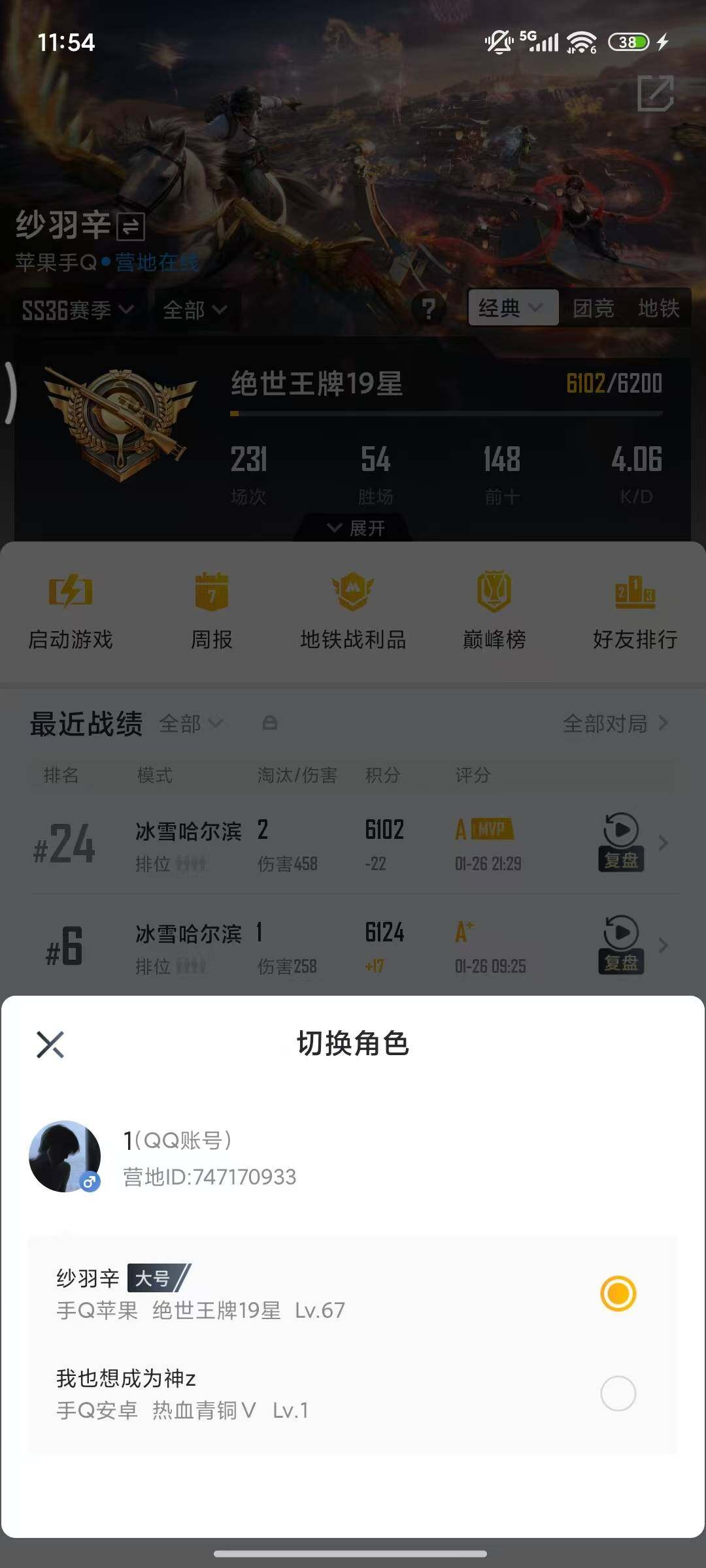This screenshot has width=706, height=1568.
Task: Open 地铁战利品 metro loot icon
Action: tap(353, 611)
